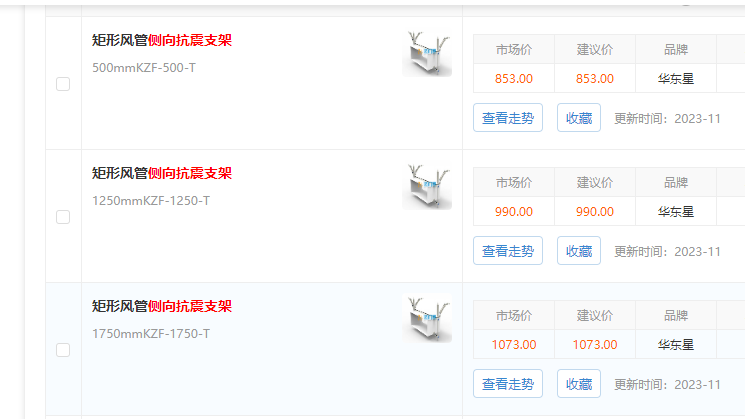Add 500mmKZF-500-T to favorites with 收藏
Image resolution: width=745 pixels, height=419 pixels.
coord(579,118)
